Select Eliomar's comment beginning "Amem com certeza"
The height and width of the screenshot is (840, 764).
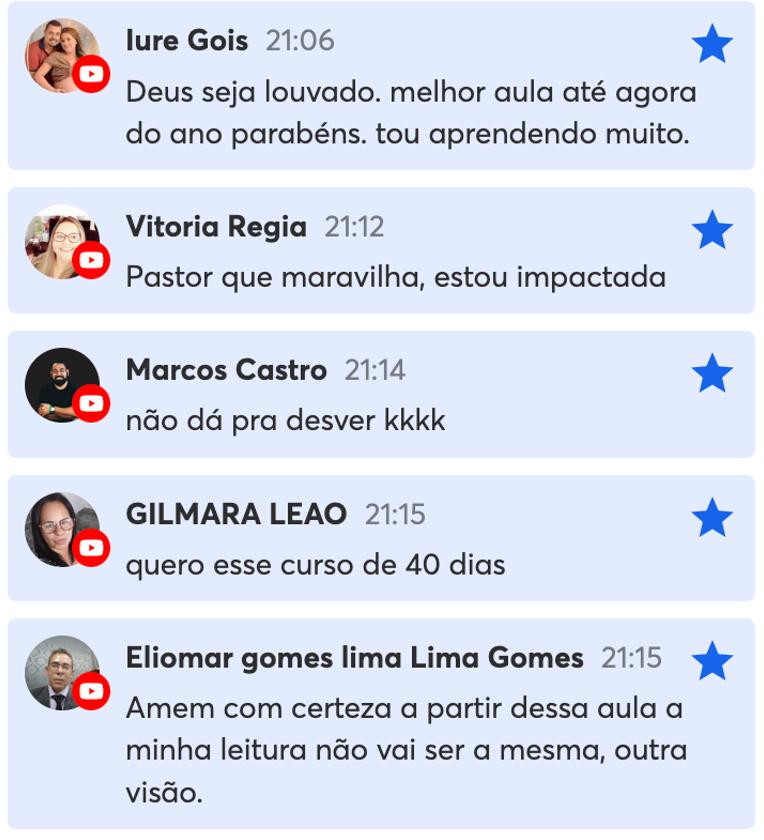click(x=405, y=750)
